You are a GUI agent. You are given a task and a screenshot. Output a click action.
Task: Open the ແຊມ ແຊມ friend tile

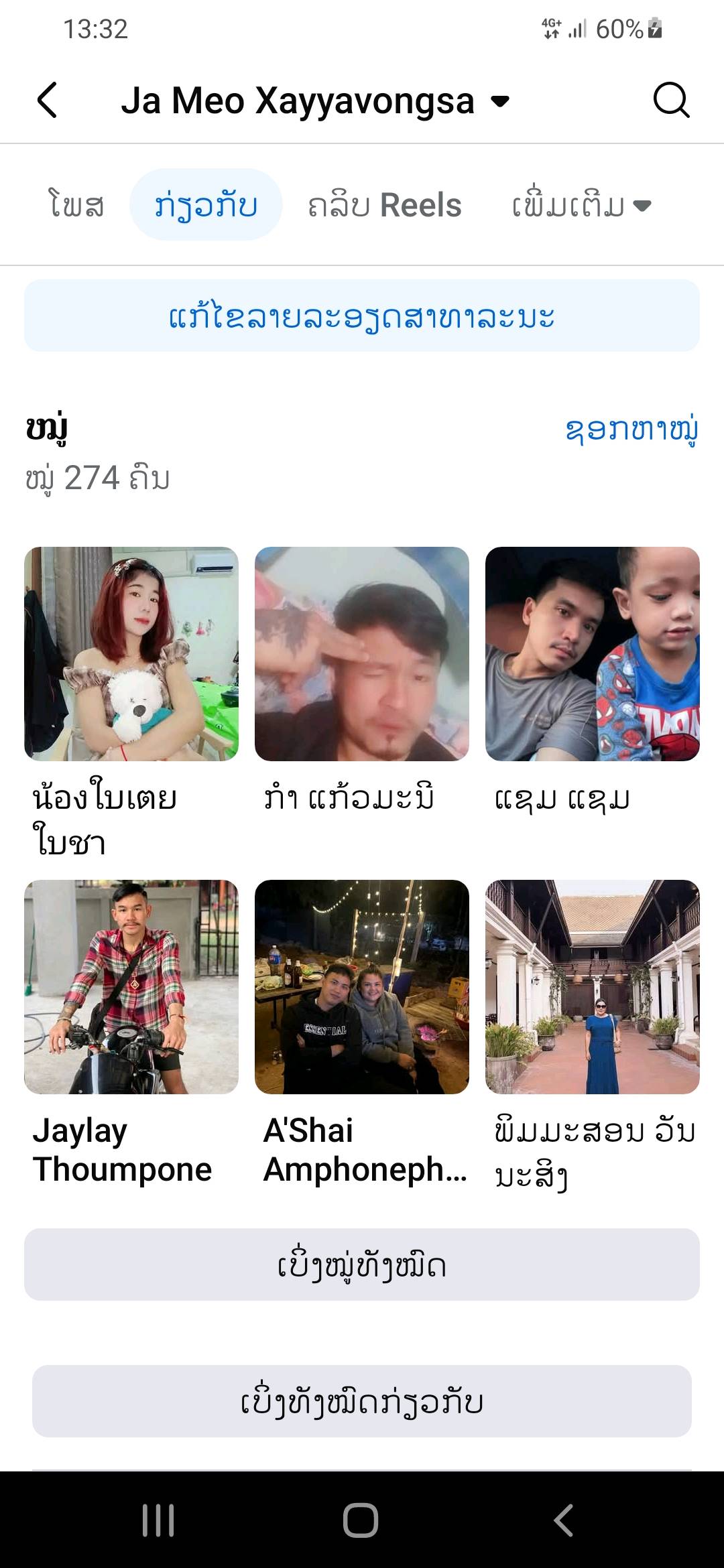(x=593, y=654)
